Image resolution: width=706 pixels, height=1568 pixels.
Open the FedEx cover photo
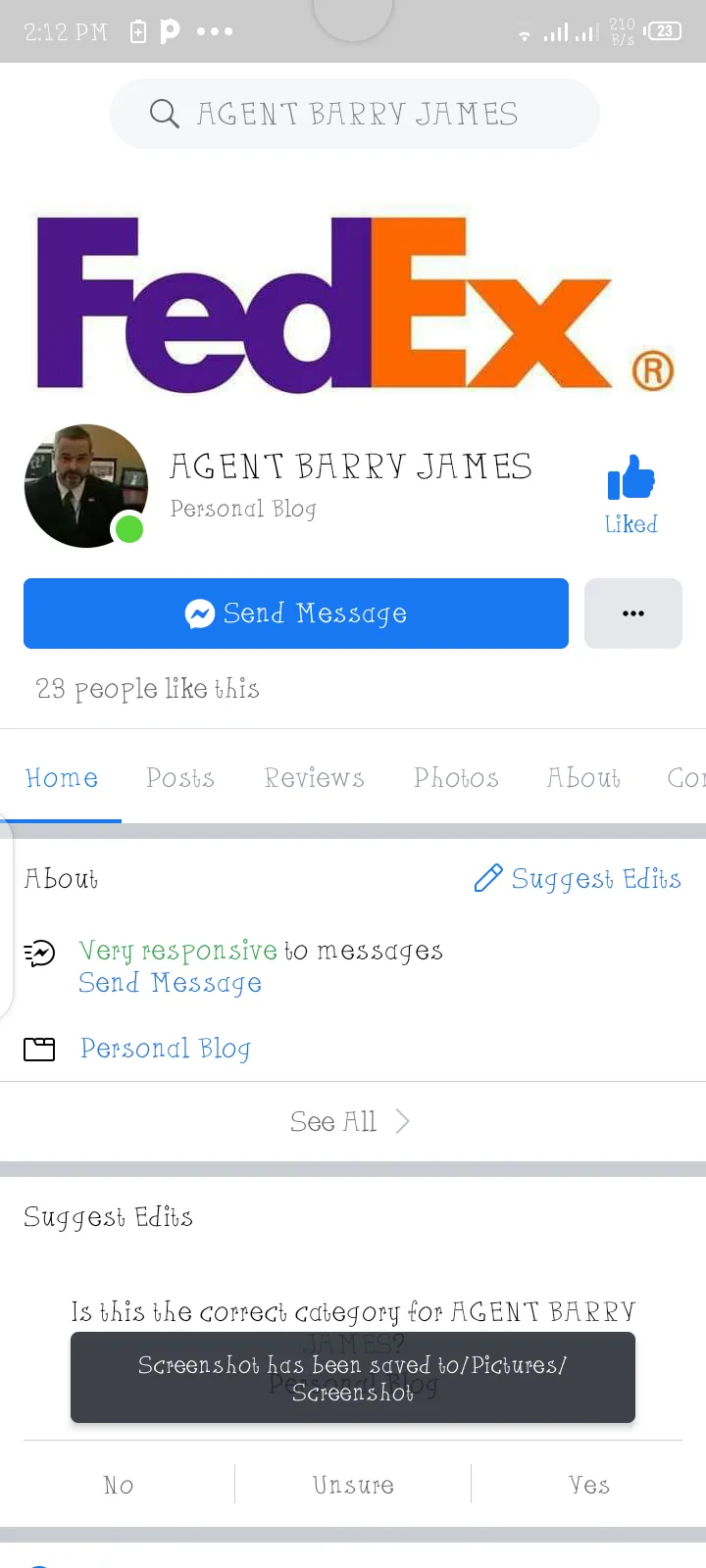click(353, 304)
